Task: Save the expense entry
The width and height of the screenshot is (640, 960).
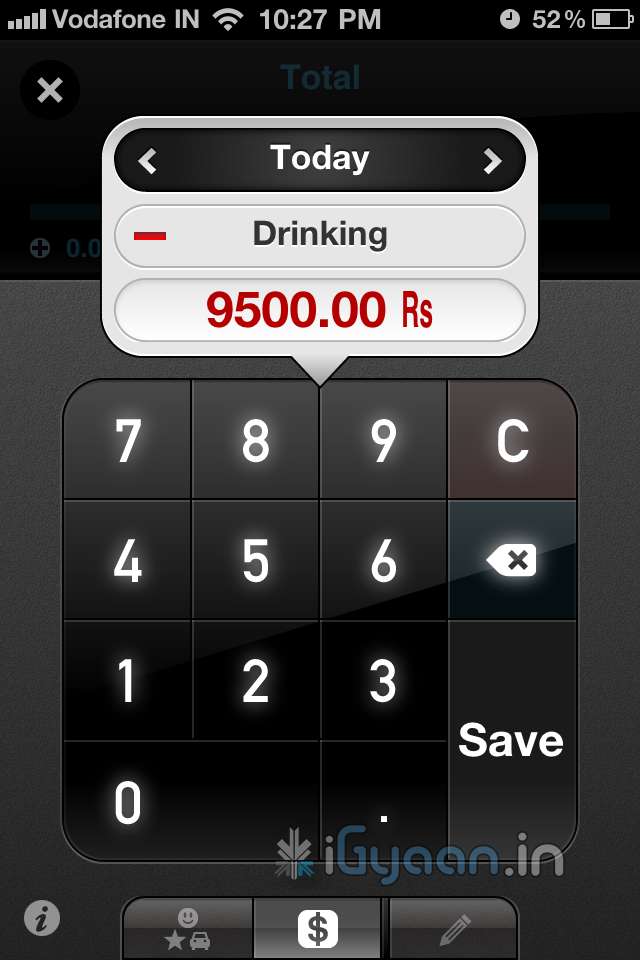Action: coord(511,741)
